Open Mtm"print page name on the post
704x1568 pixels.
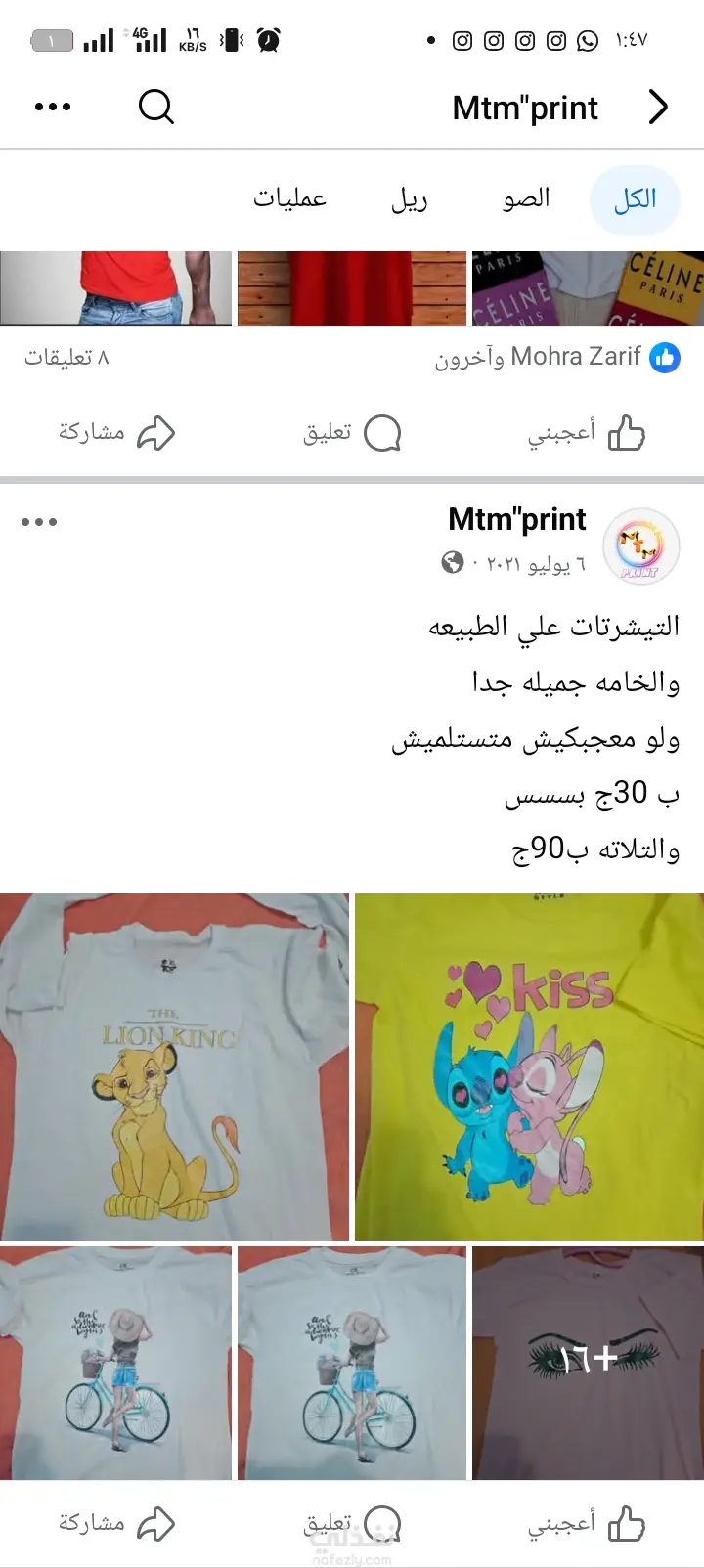(x=516, y=520)
